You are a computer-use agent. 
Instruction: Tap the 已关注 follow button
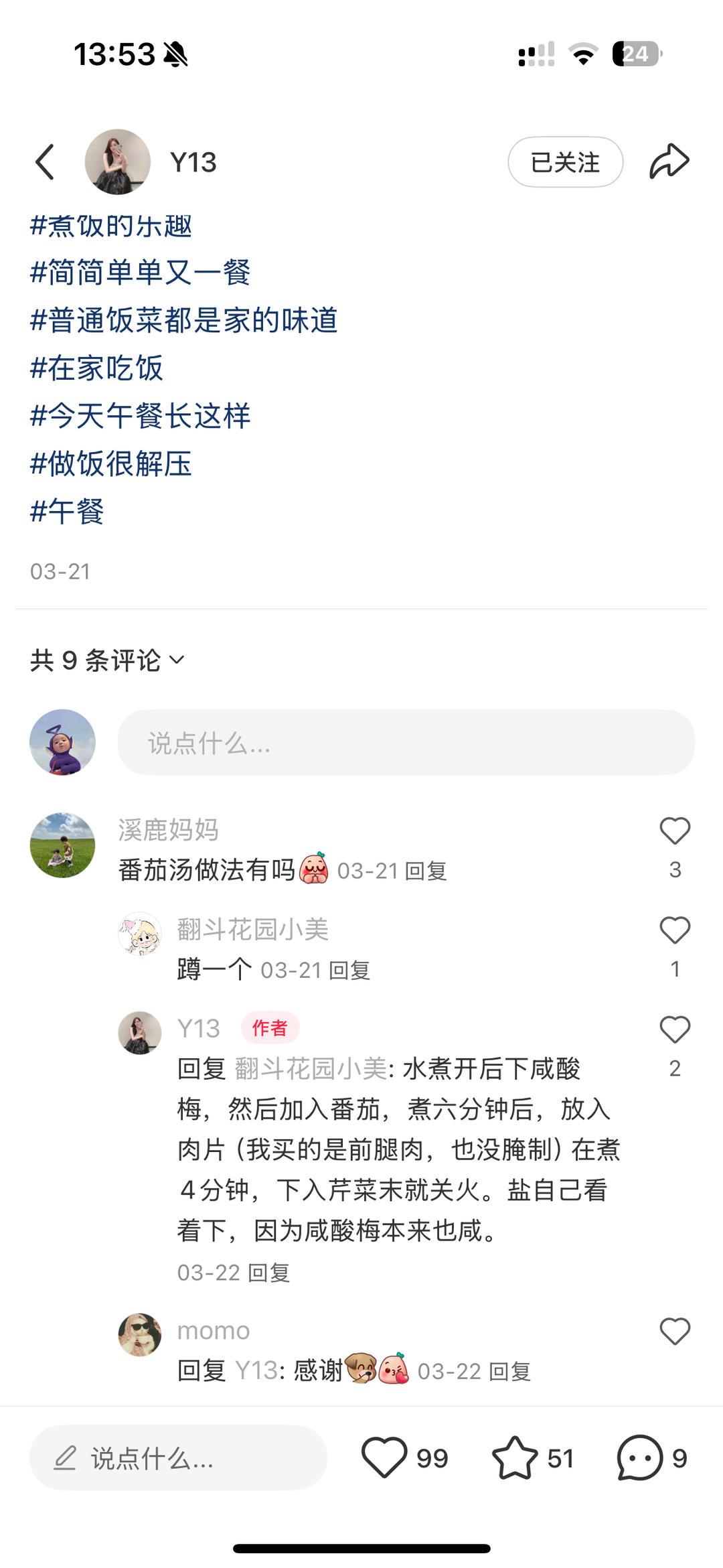pos(565,162)
